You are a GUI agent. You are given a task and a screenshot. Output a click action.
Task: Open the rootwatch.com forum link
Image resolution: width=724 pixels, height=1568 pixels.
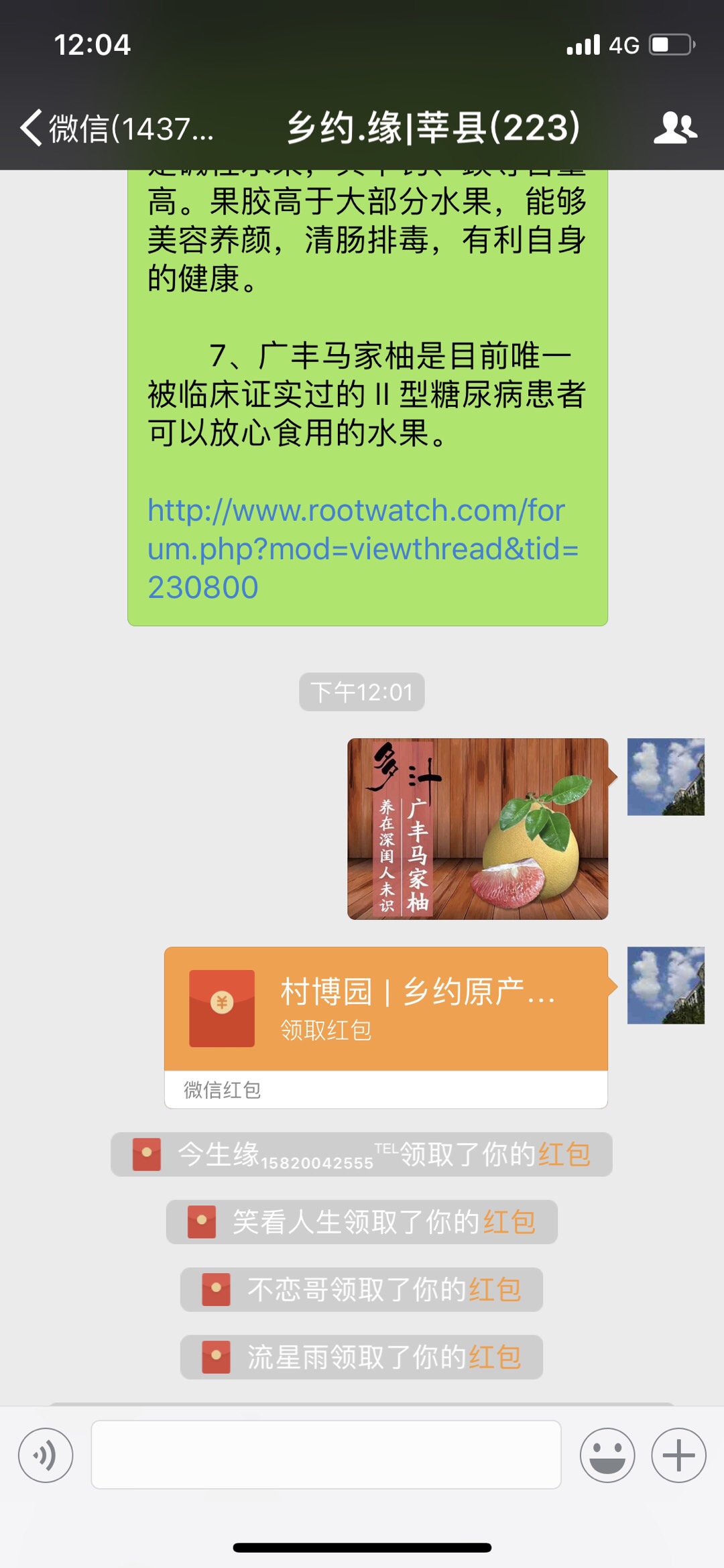click(362, 548)
